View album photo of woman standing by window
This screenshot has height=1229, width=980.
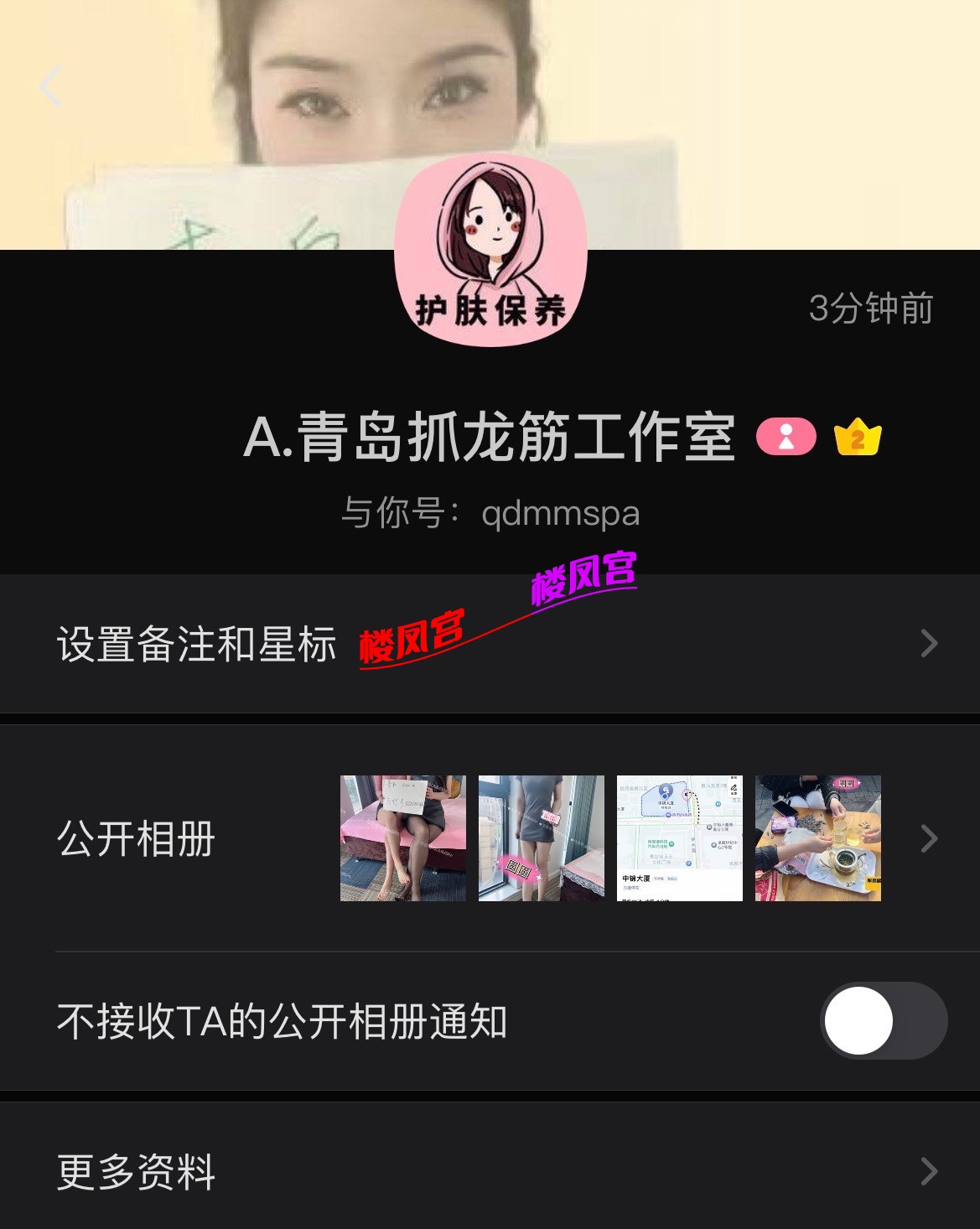542,838
